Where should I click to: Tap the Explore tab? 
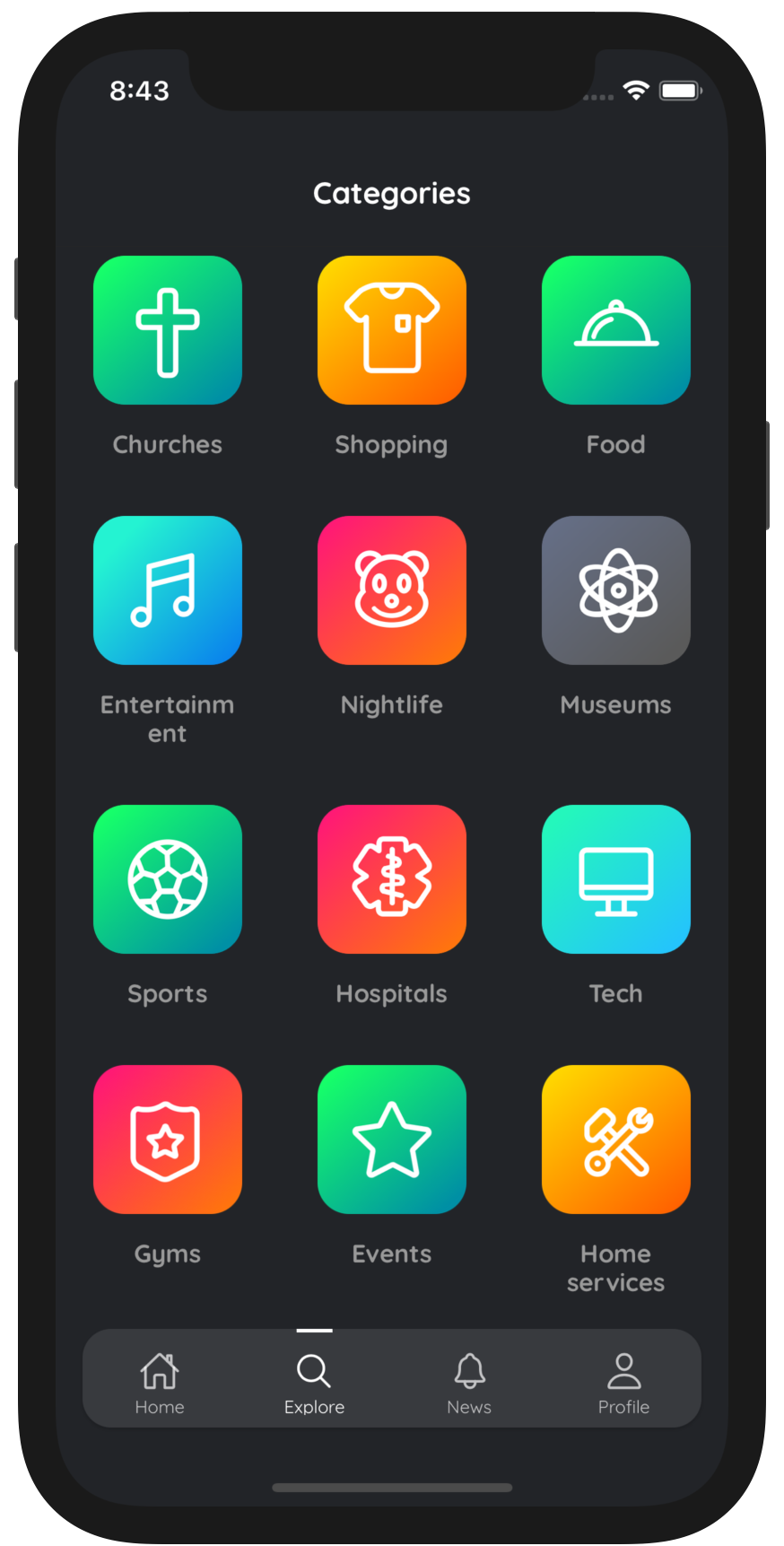tap(314, 1383)
